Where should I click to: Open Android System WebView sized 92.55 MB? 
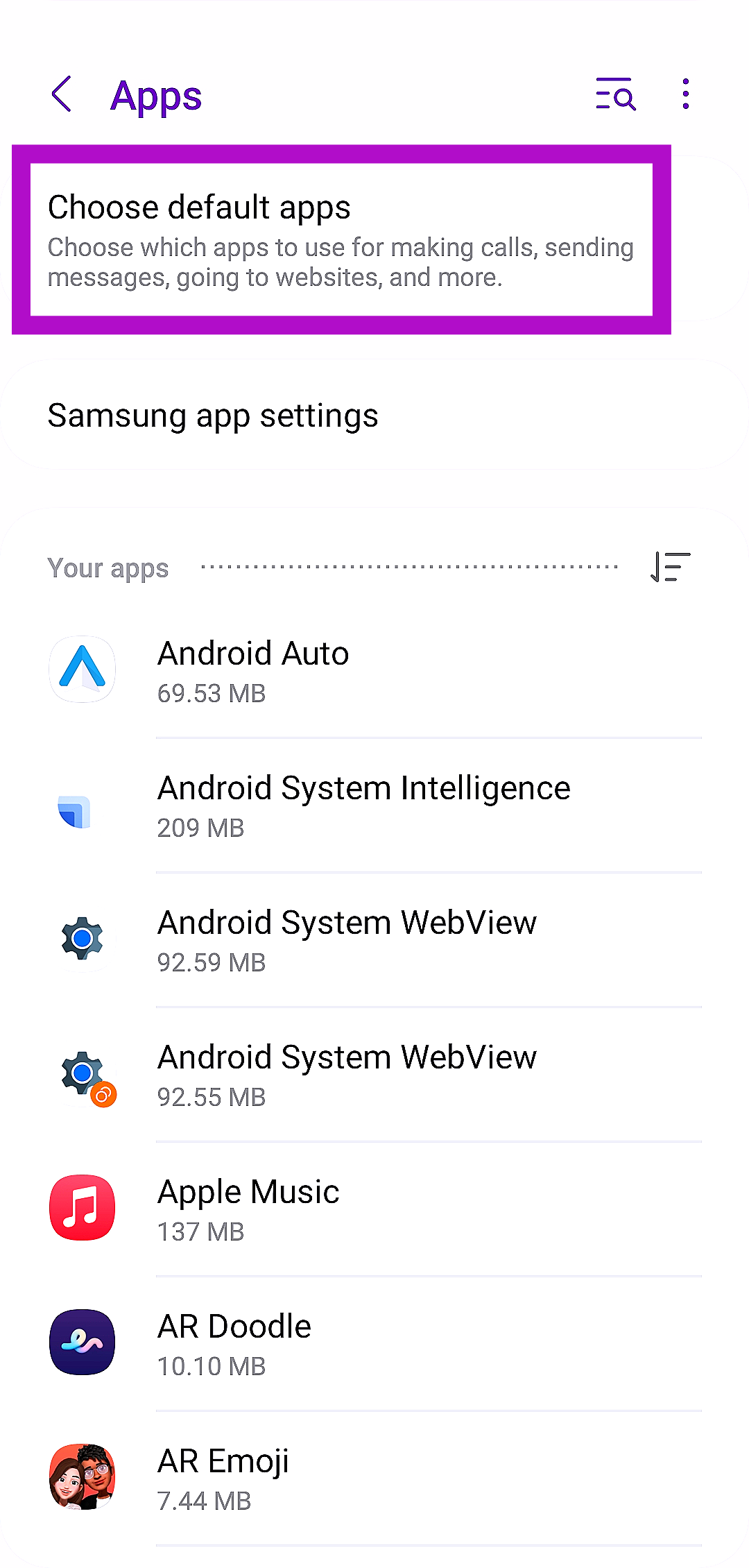pos(374,1074)
